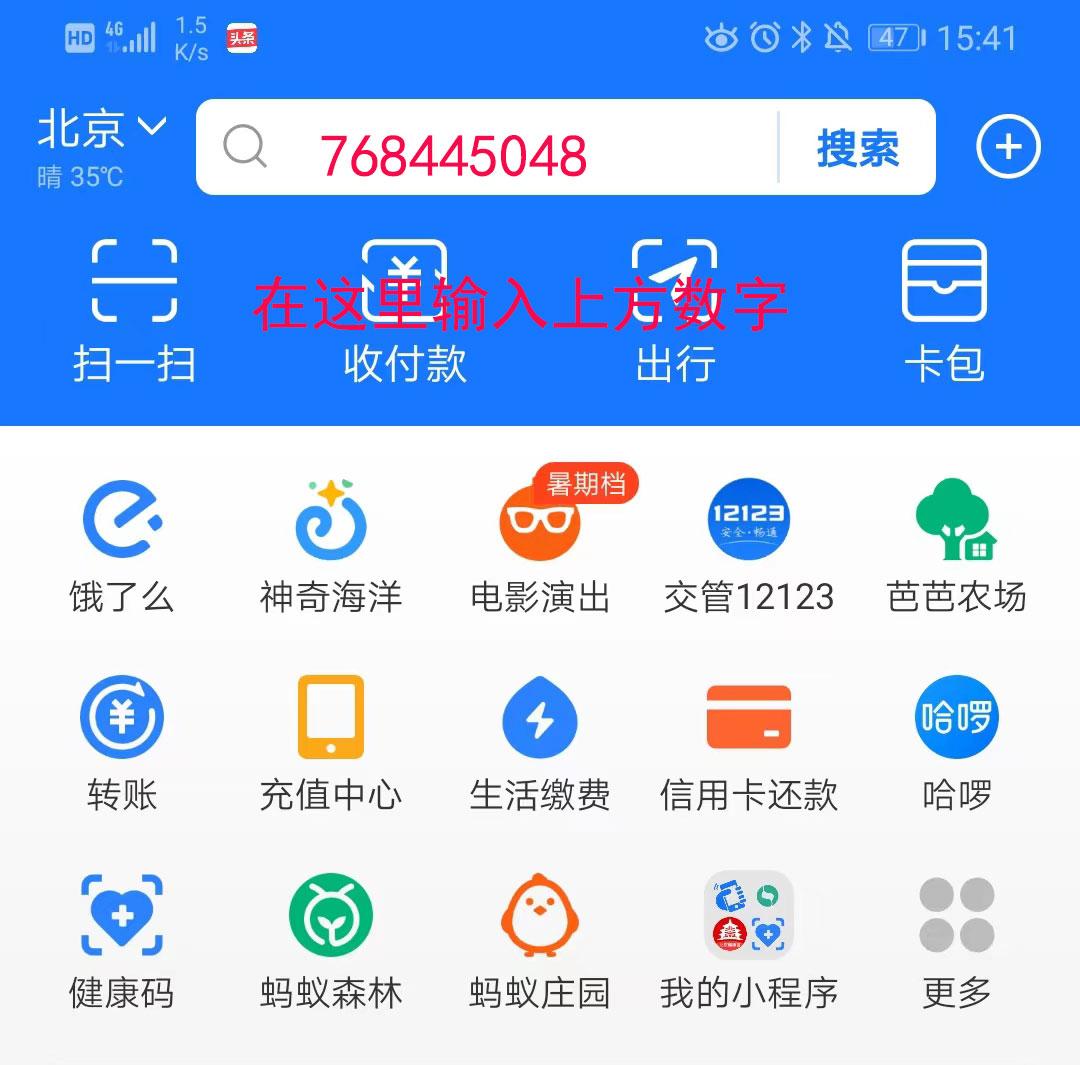Tap the 搜索 search button
The image size is (1080, 1065).
pyautogui.click(x=857, y=148)
